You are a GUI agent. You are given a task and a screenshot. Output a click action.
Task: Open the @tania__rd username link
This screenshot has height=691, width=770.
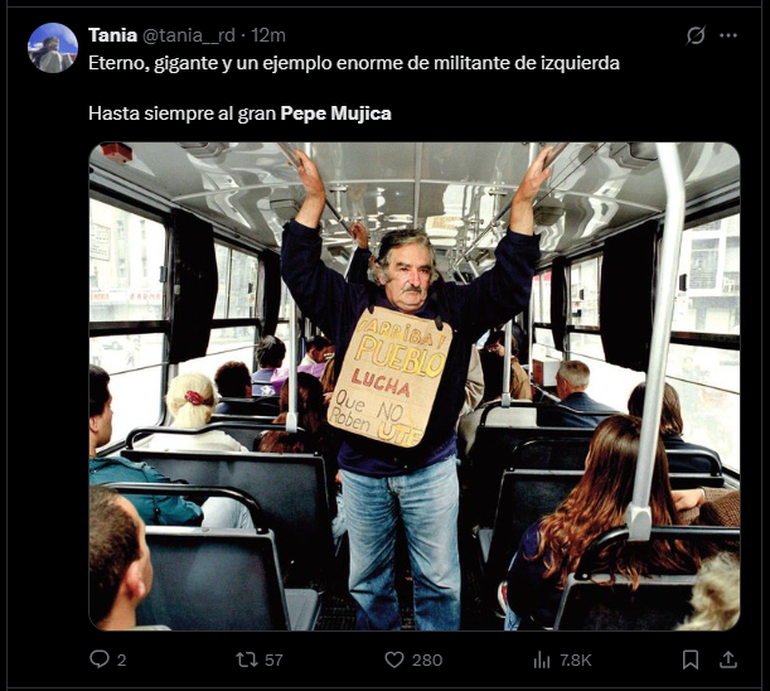(189, 36)
